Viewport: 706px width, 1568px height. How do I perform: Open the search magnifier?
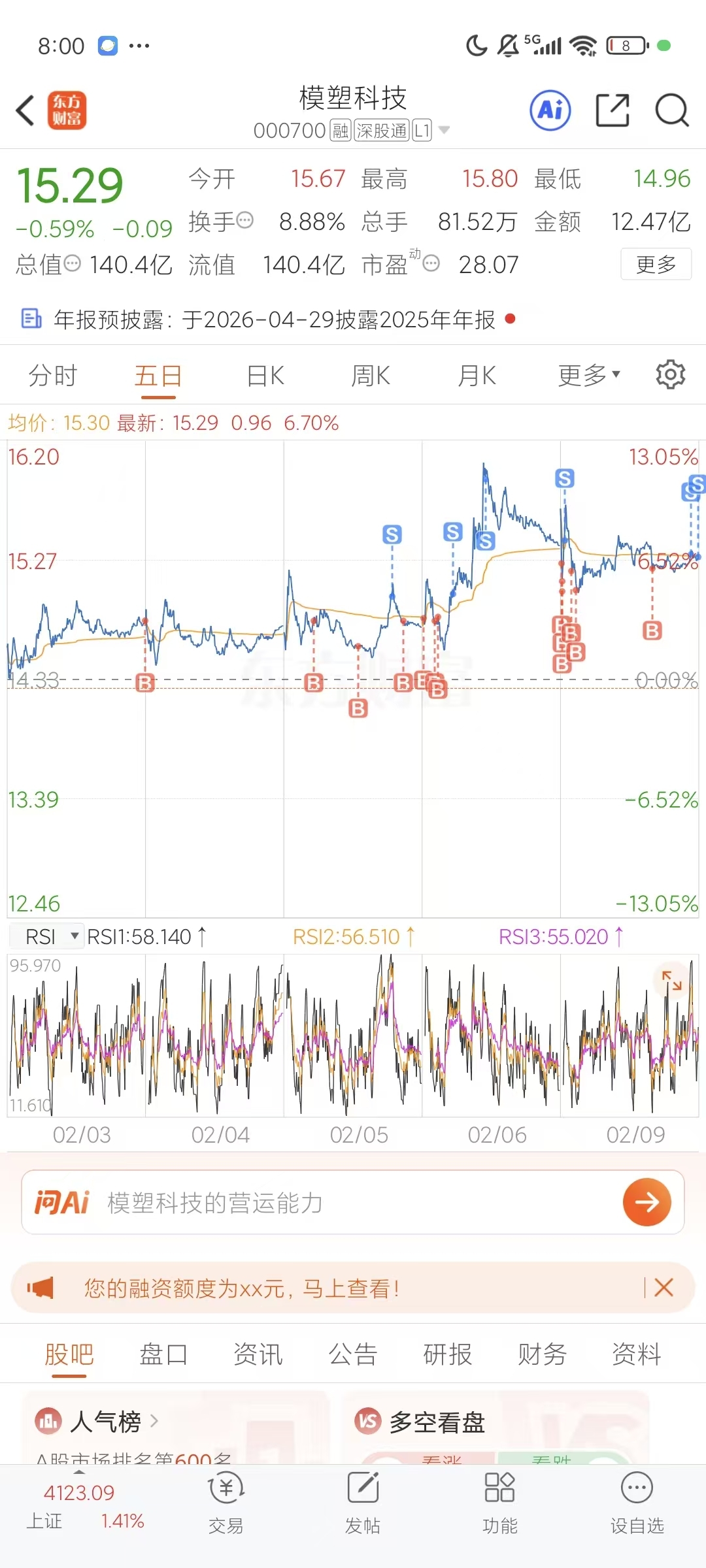(672, 110)
